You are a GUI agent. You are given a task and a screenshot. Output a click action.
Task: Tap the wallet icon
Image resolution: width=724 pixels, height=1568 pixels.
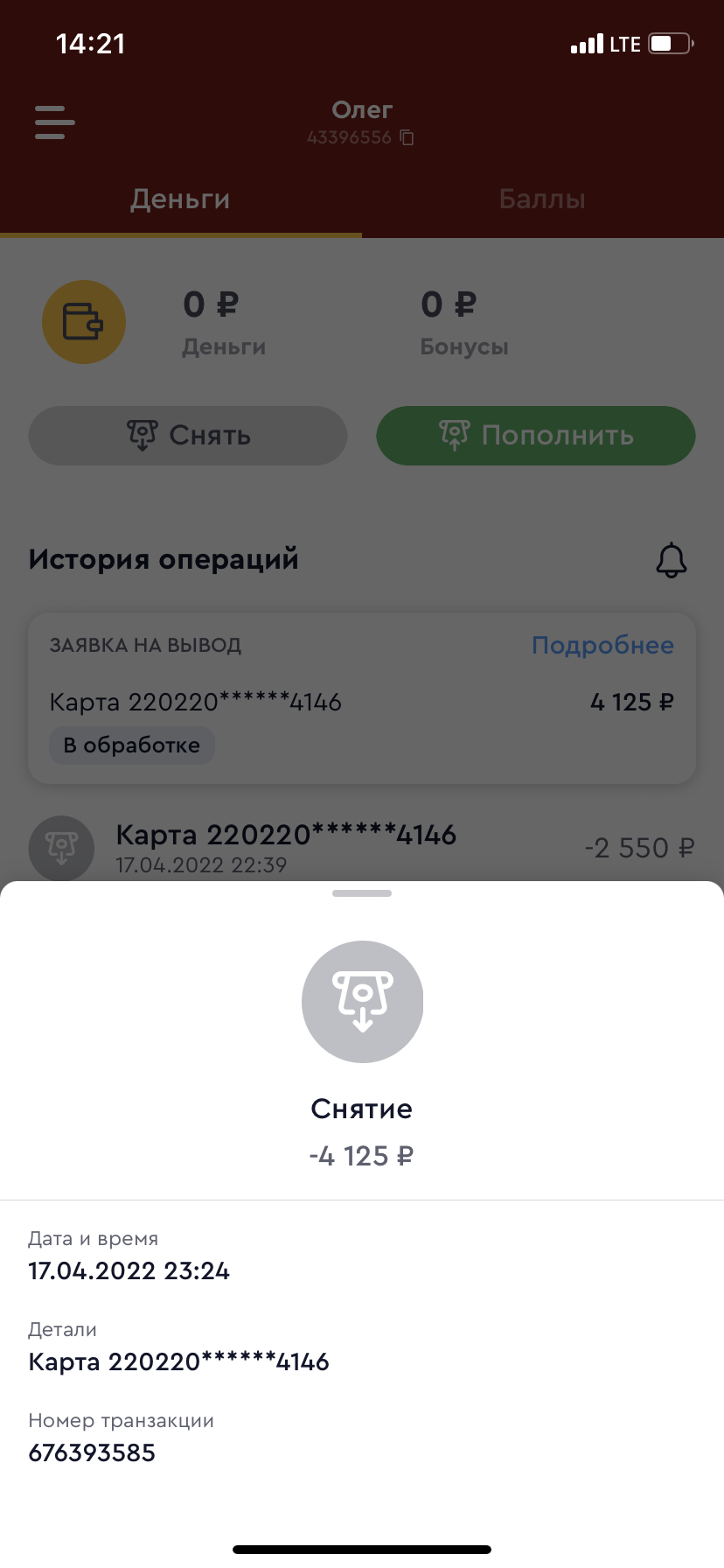click(84, 322)
